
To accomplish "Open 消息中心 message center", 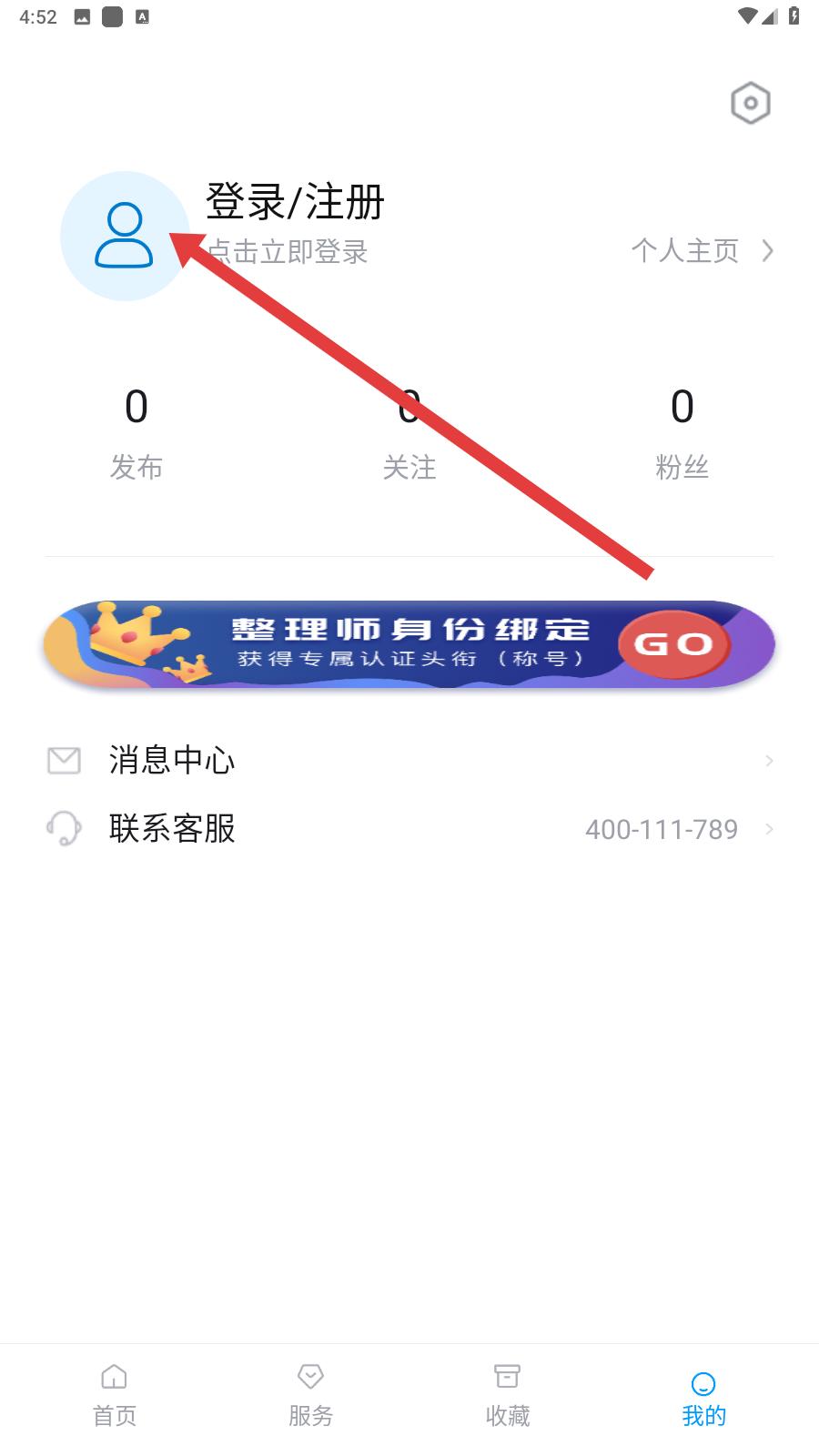I will 409,760.
